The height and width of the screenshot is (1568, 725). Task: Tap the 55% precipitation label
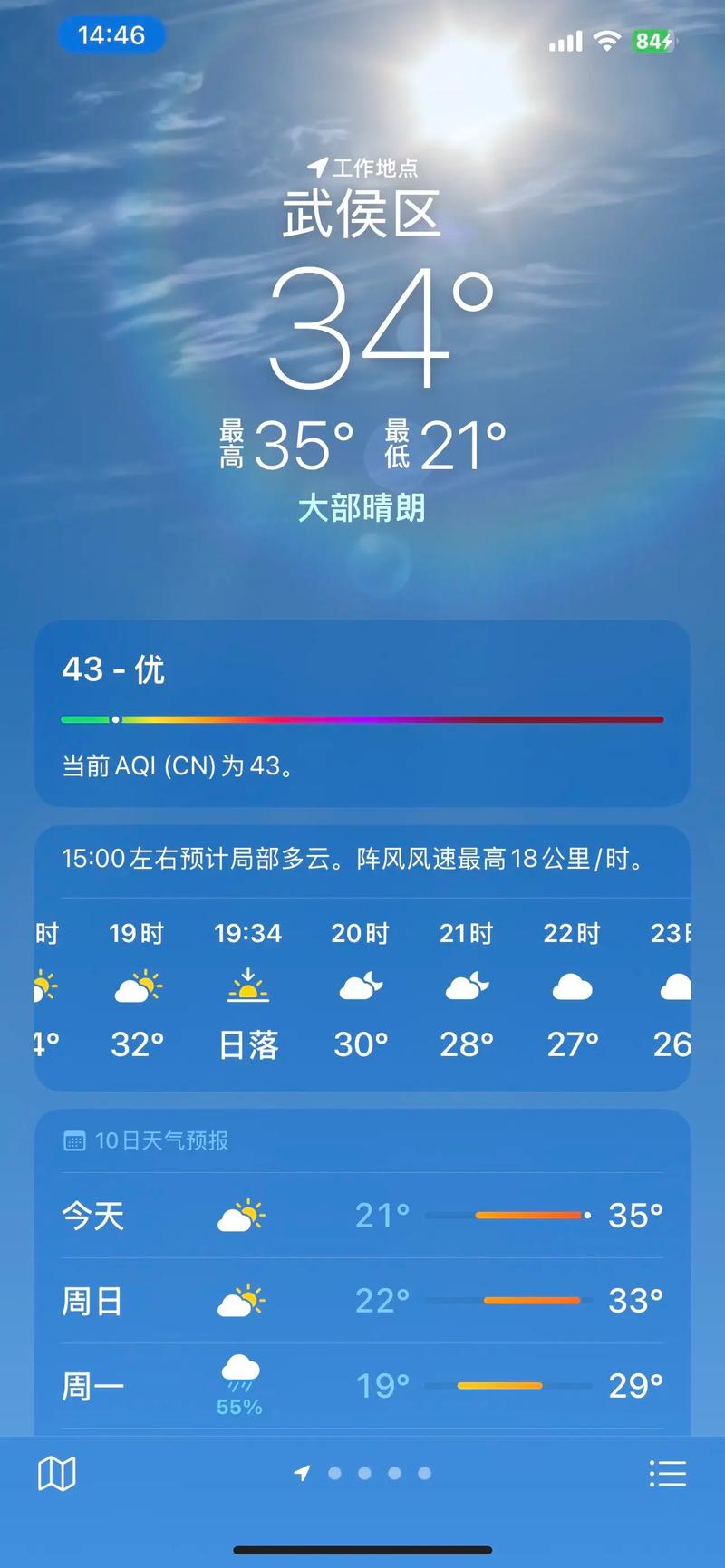239,1407
